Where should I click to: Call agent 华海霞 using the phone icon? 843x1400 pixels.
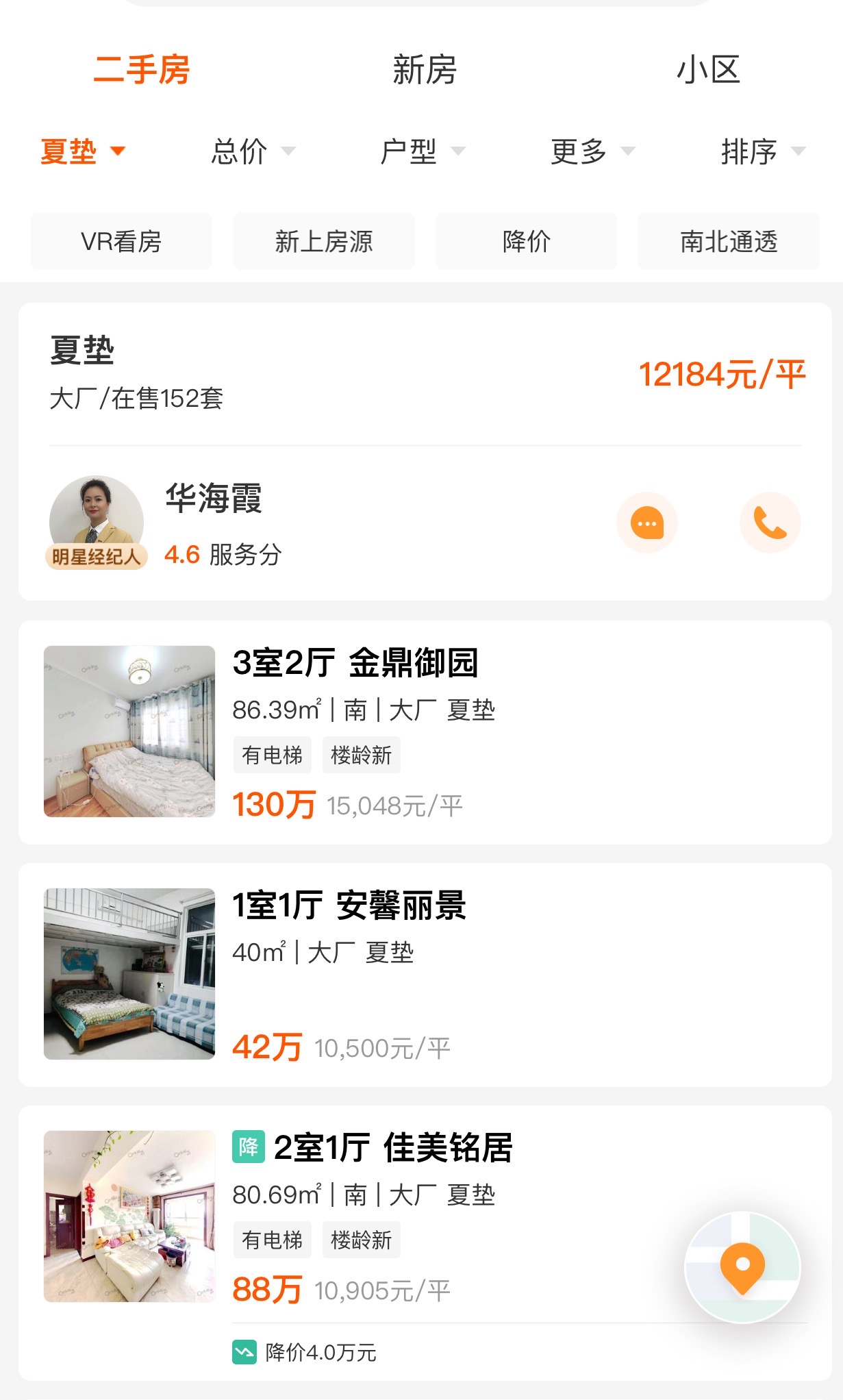pos(770,522)
